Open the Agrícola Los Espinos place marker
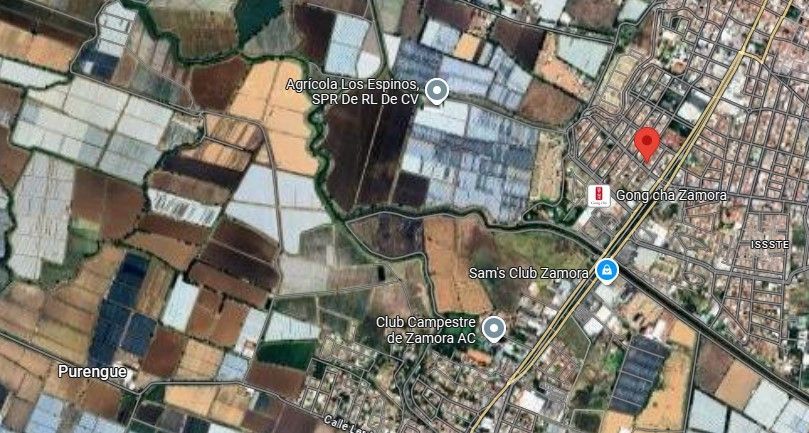 (x=438, y=91)
